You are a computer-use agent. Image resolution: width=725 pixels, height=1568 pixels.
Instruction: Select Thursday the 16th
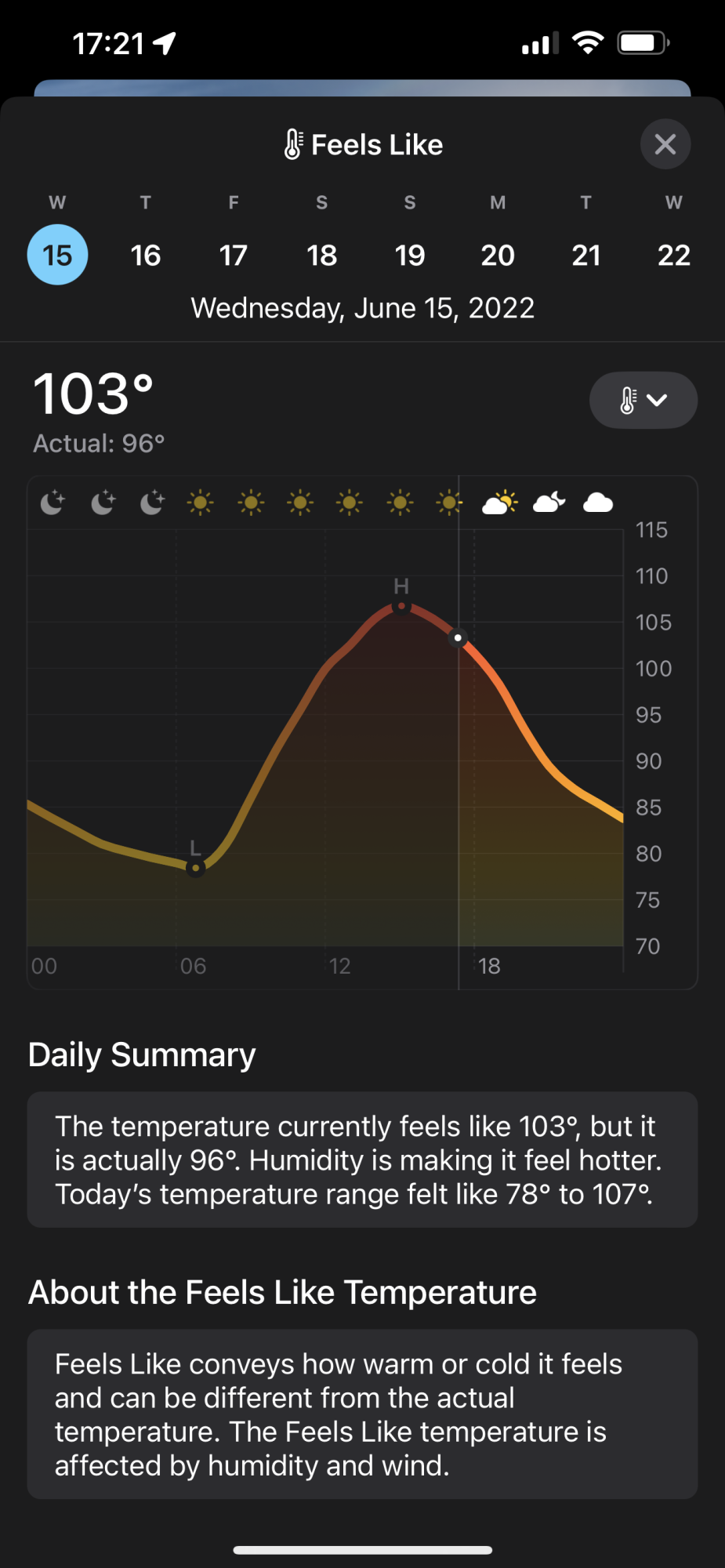point(146,255)
